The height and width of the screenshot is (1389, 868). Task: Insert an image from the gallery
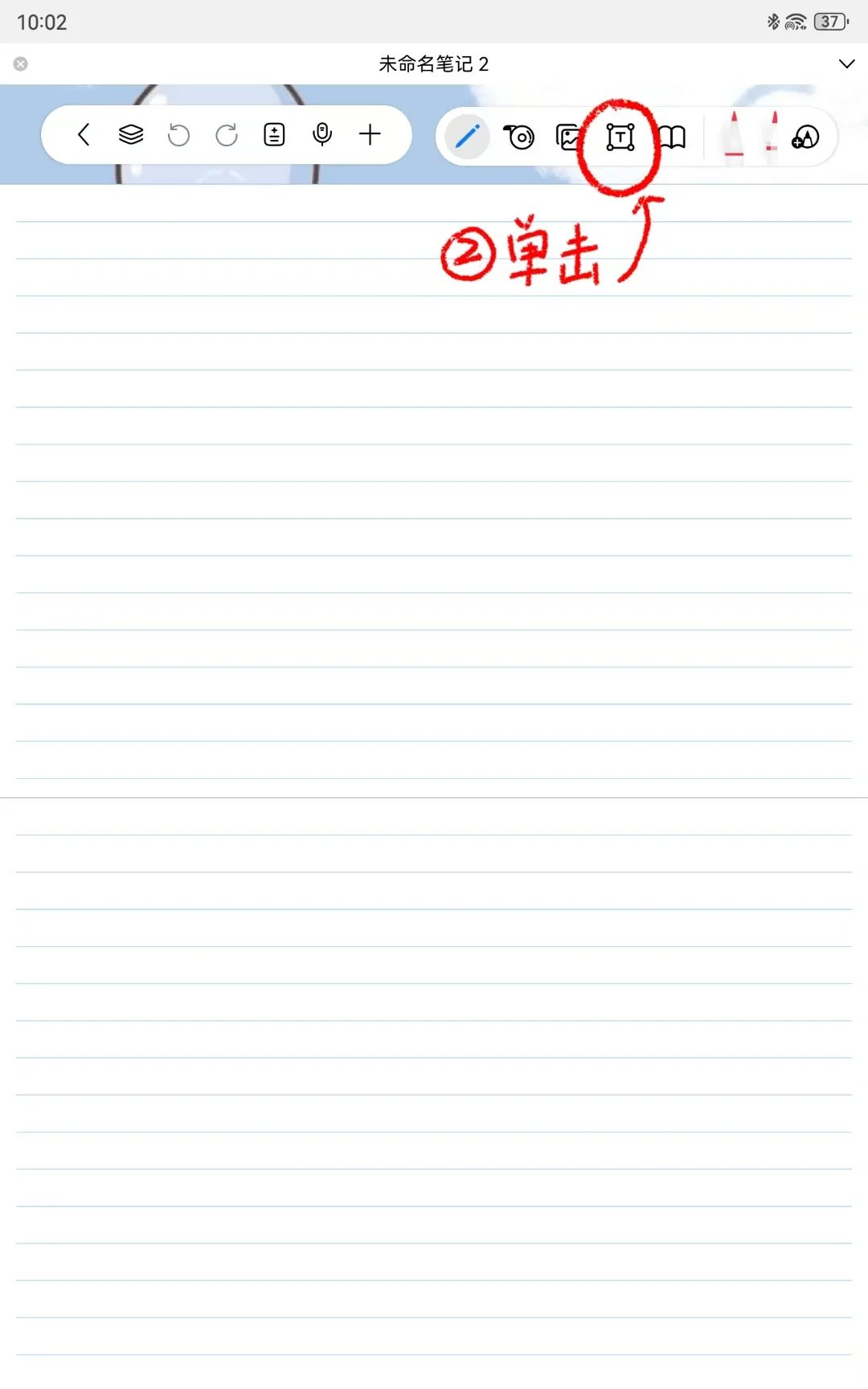pyautogui.click(x=568, y=137)
